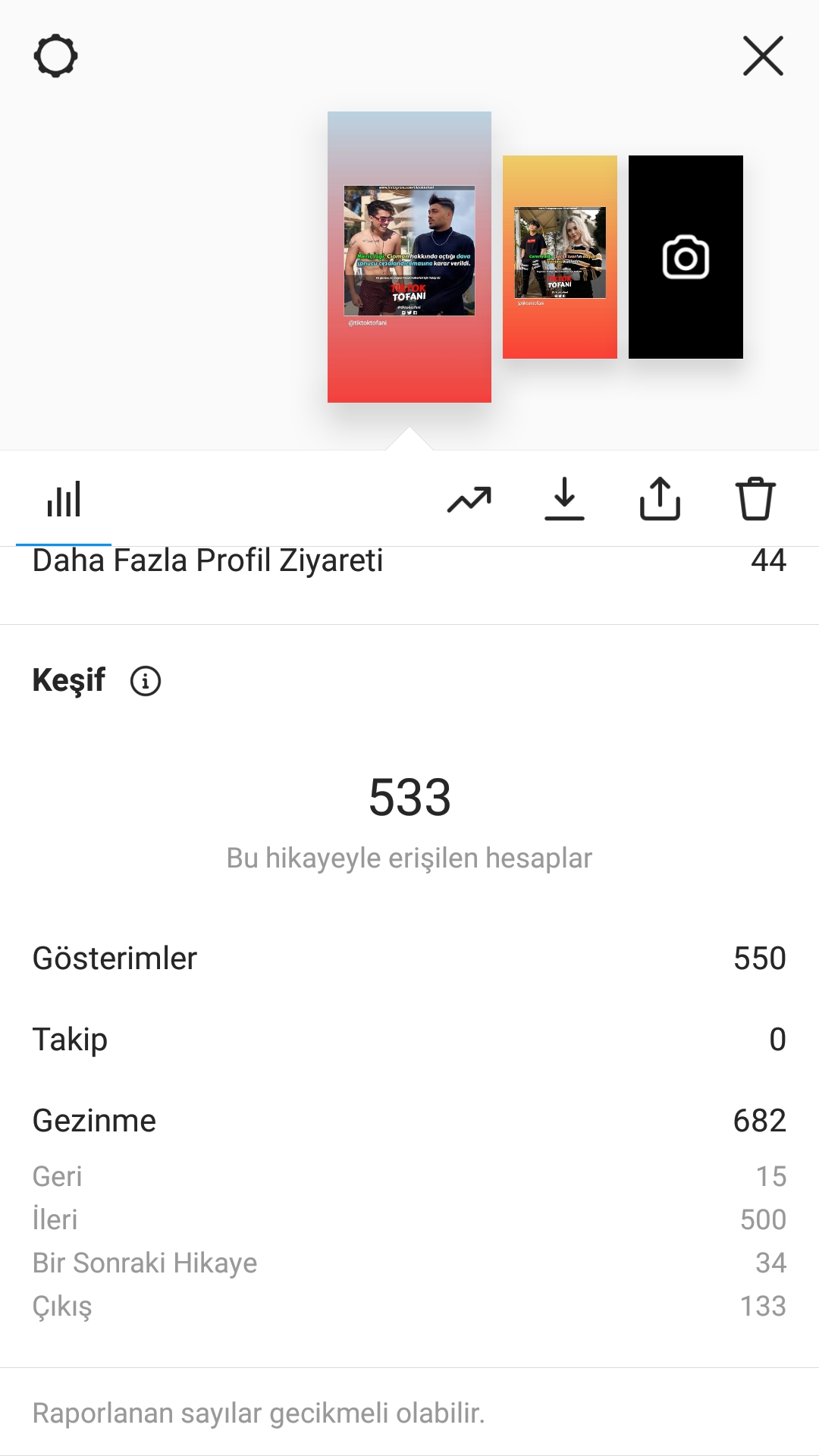Select the orange gradient story thumbnail
Screen dimensions: 819x1456
[x=560, y=257]
